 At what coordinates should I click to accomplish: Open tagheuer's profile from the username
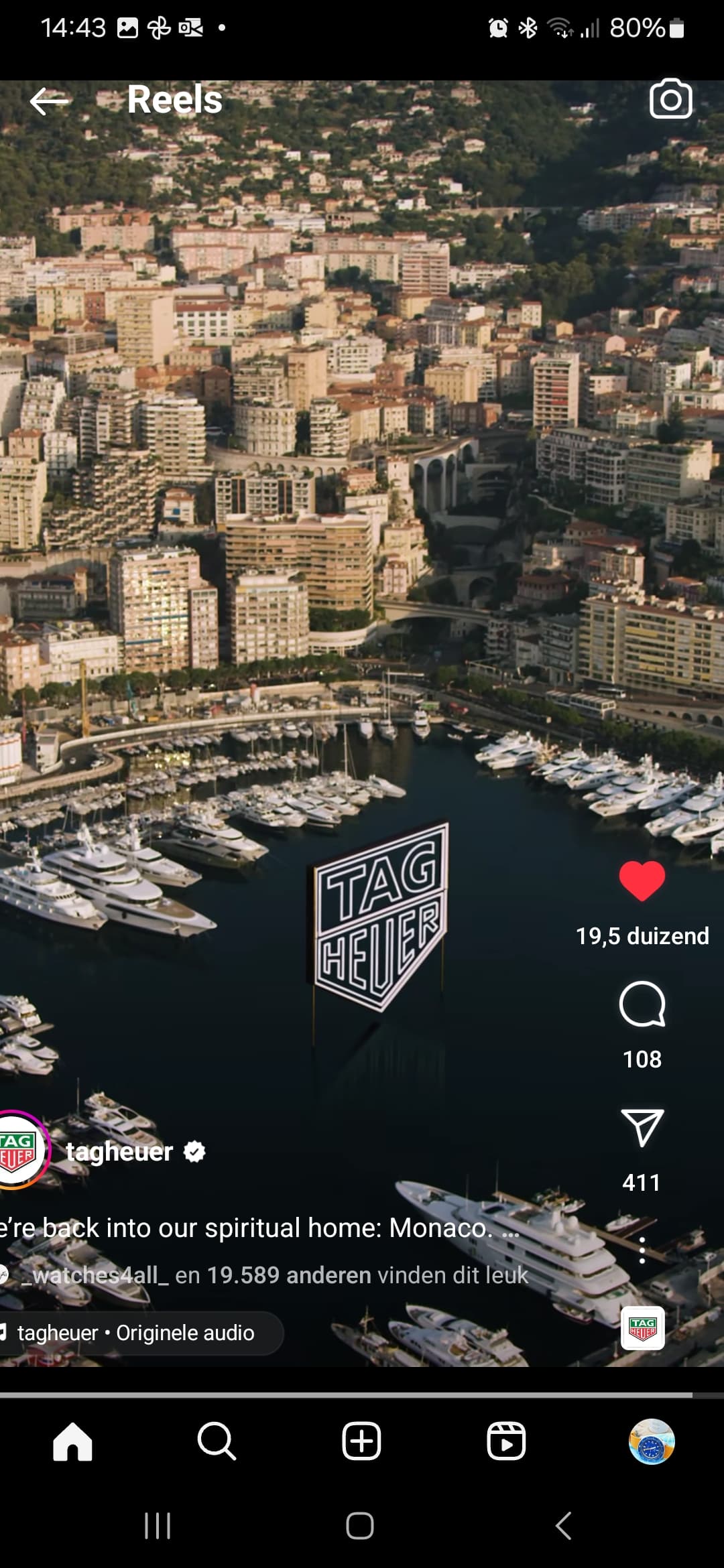pyautogui.click(x=119, y=1151)
